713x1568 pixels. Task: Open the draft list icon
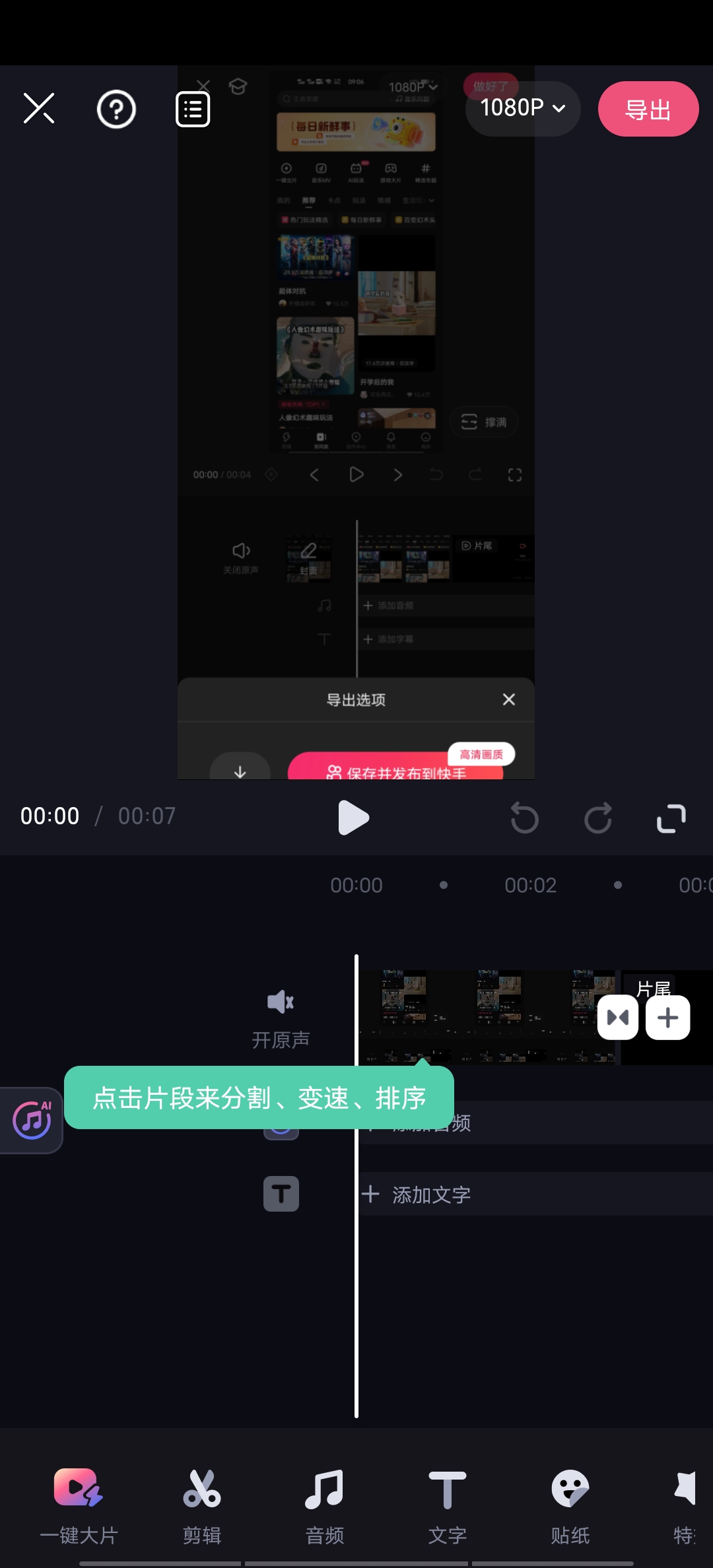tap(193, 109)
